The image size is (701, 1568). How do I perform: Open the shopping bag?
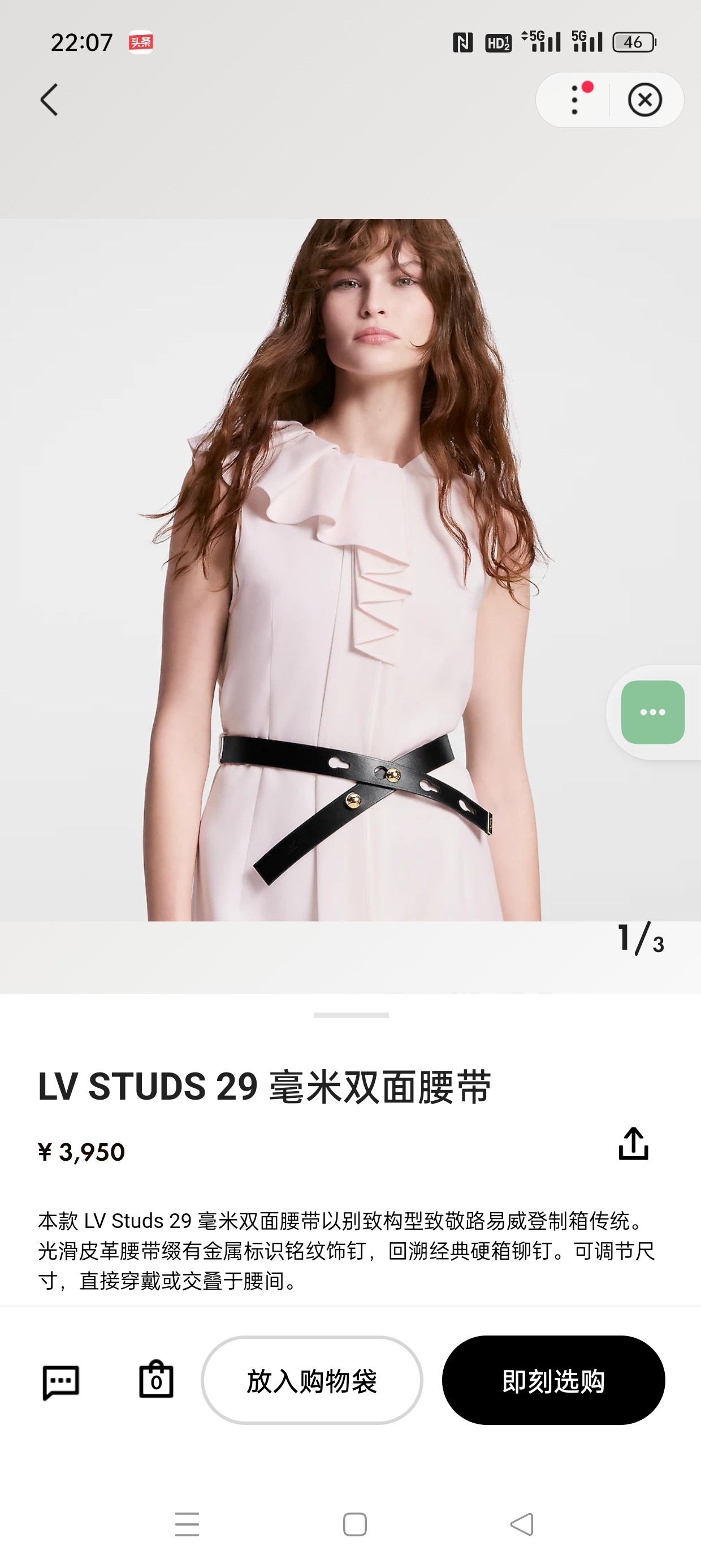[157, 1380]
